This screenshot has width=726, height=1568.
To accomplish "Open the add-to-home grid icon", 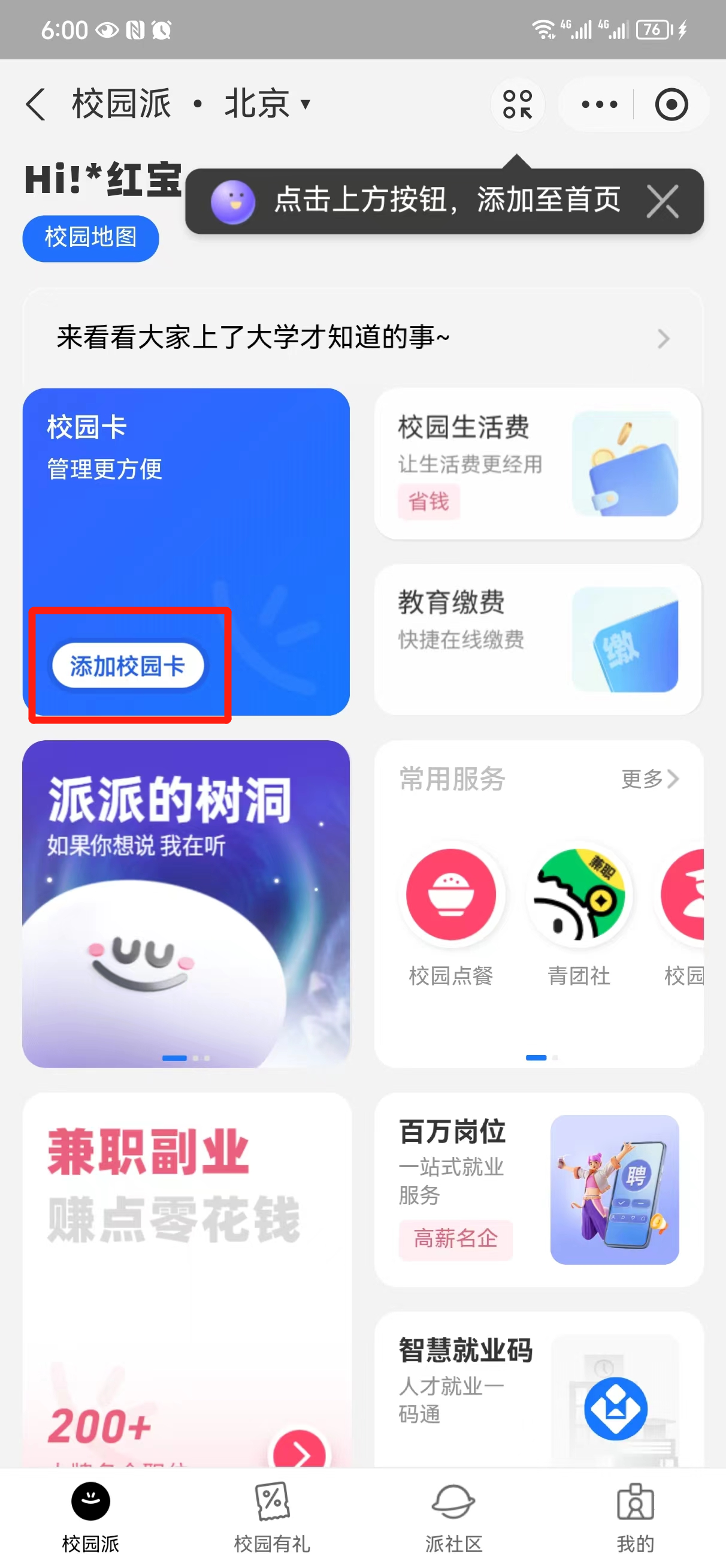I will point(518,104).
